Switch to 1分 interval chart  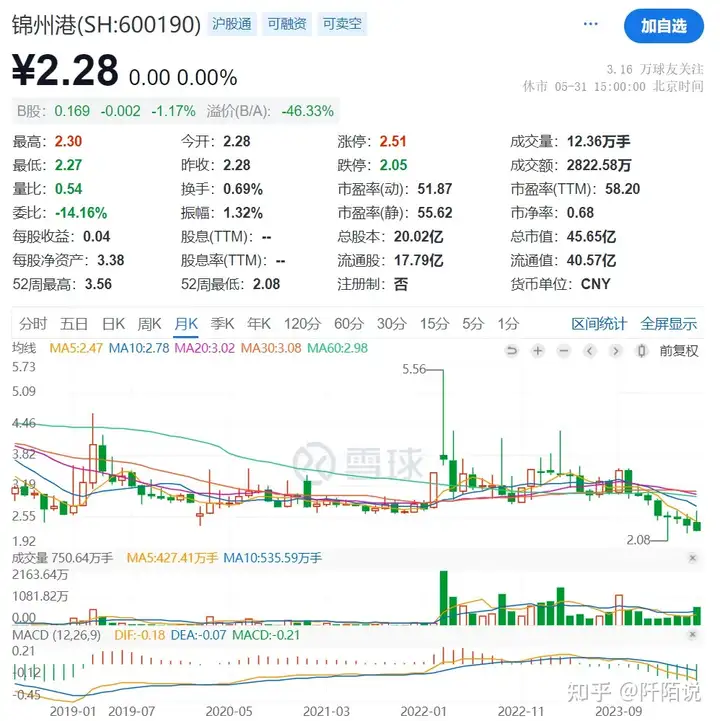(x=508, y=323)
